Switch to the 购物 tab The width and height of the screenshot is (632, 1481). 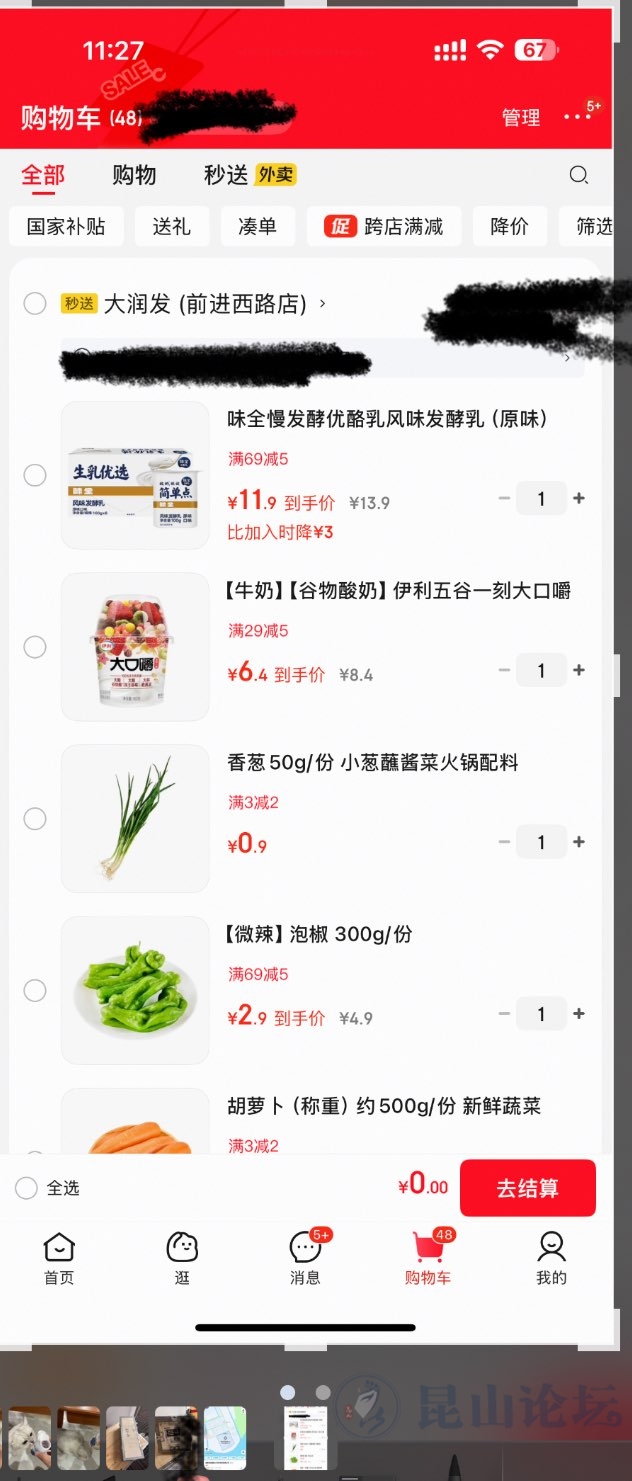[x=134, y=175]
